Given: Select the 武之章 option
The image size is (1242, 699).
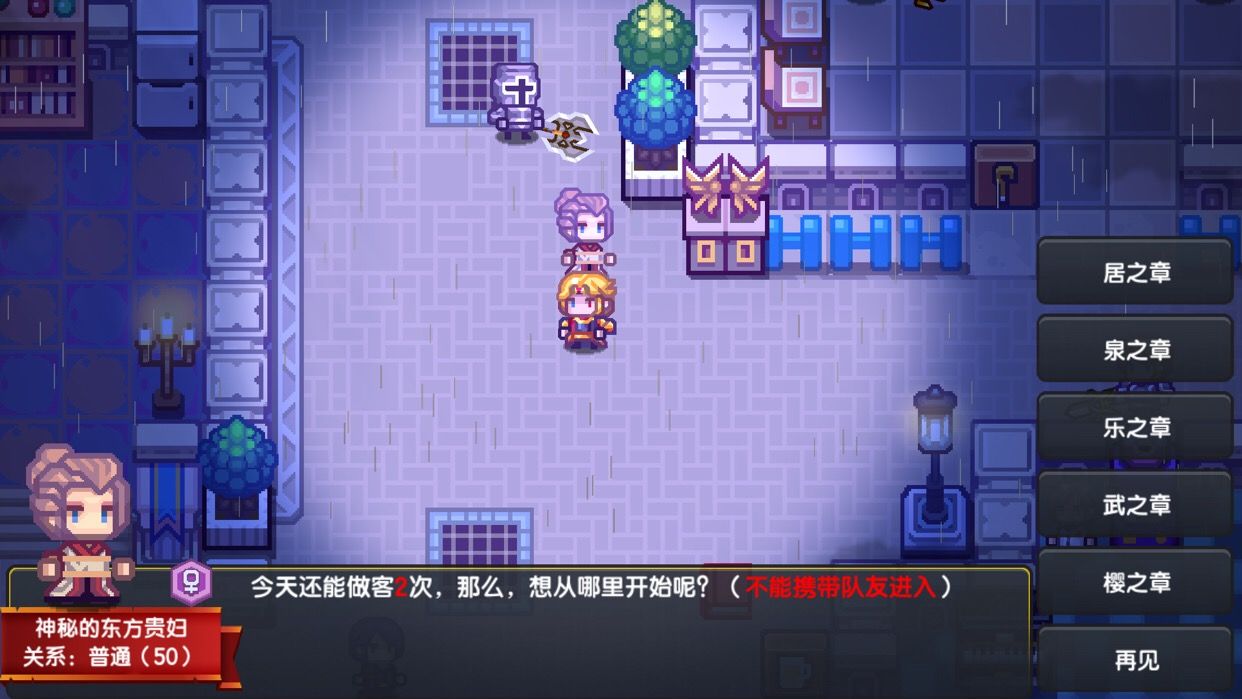Looking at the screenshot, I should [1135, 505].
